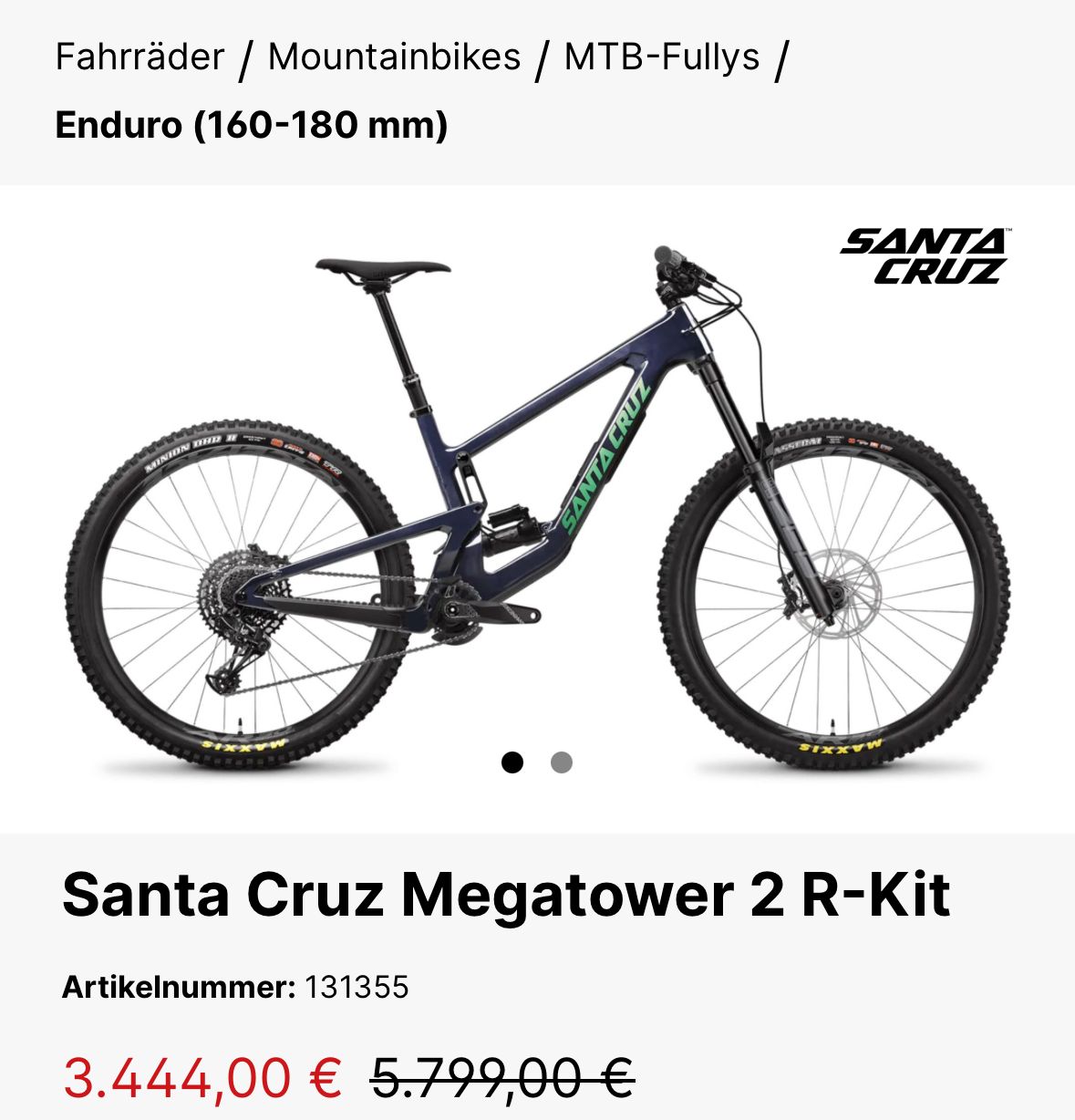The width and height of the screenshot is (1075, 1120).
Task: Show the second product image via the grey dot
Action: click(x=562, y=762)
